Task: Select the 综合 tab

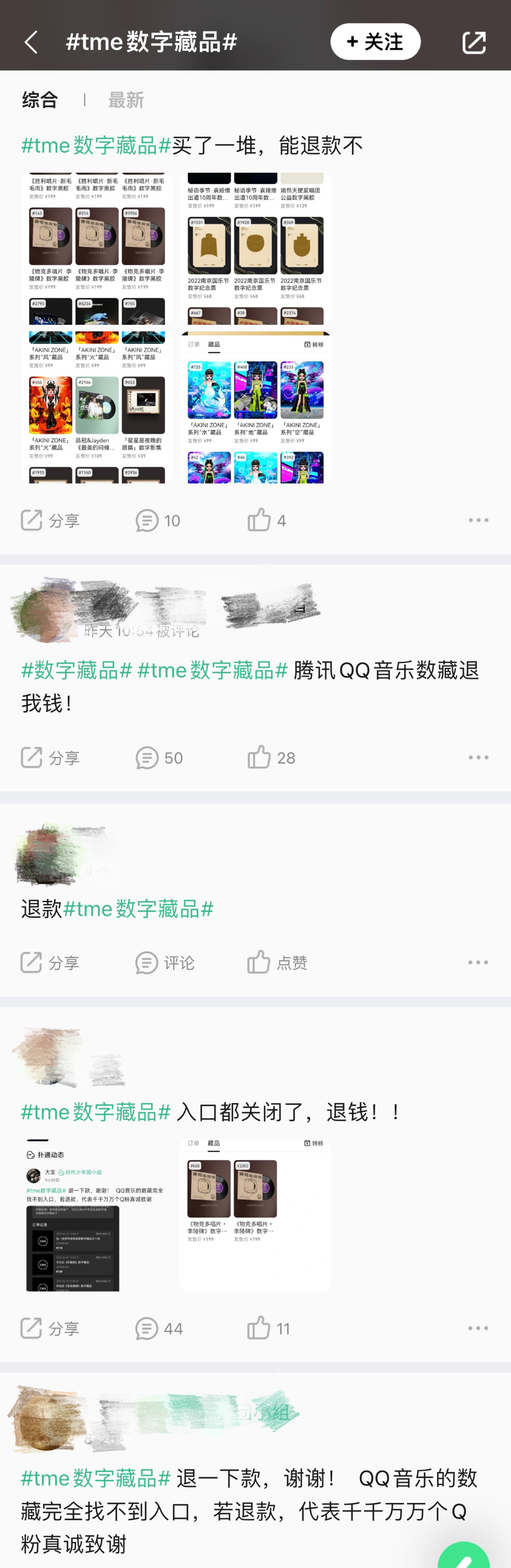Action: (x=40, y=100)
